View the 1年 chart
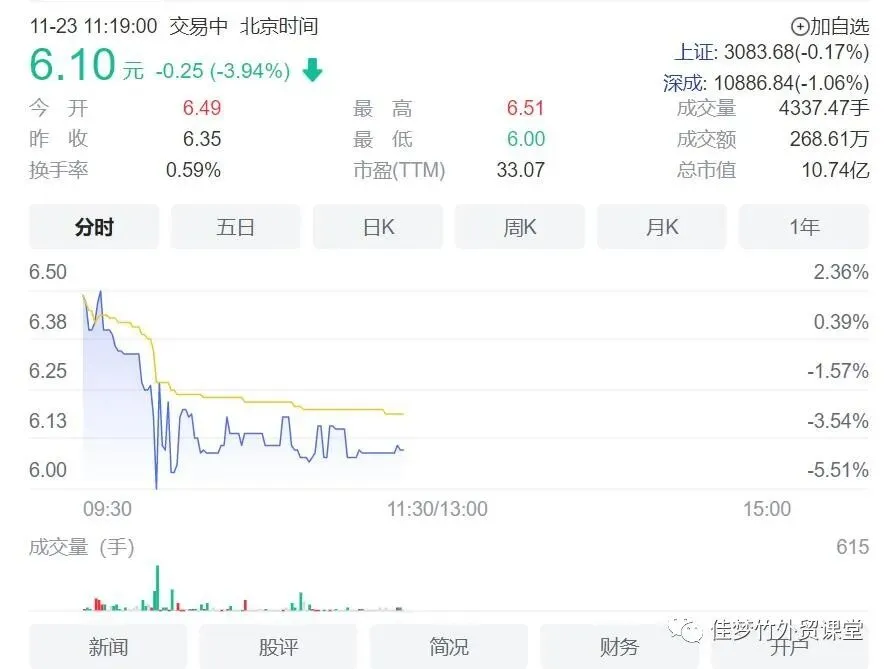Screen dimensions: 892x669 pos(804,227)
